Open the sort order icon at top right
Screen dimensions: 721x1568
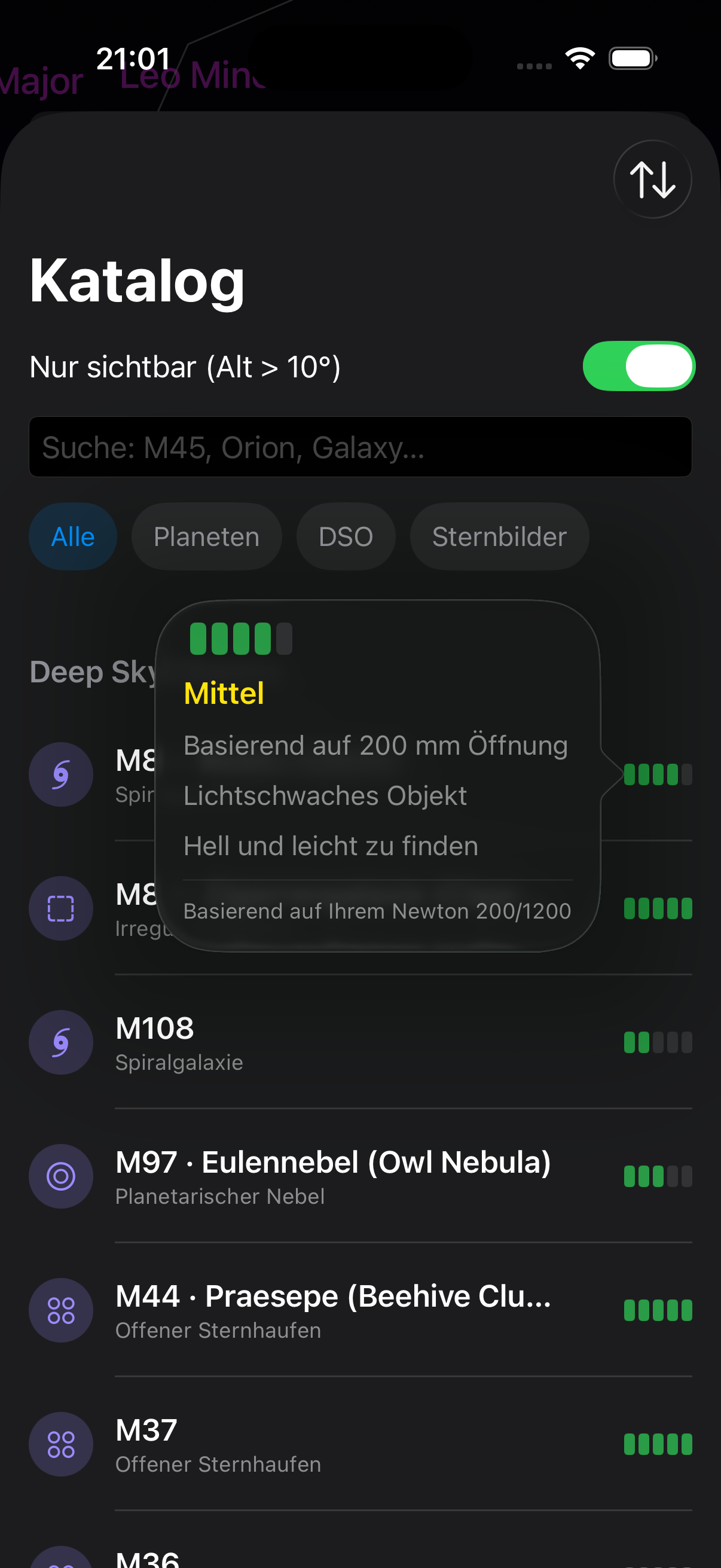tap(653, 179)
